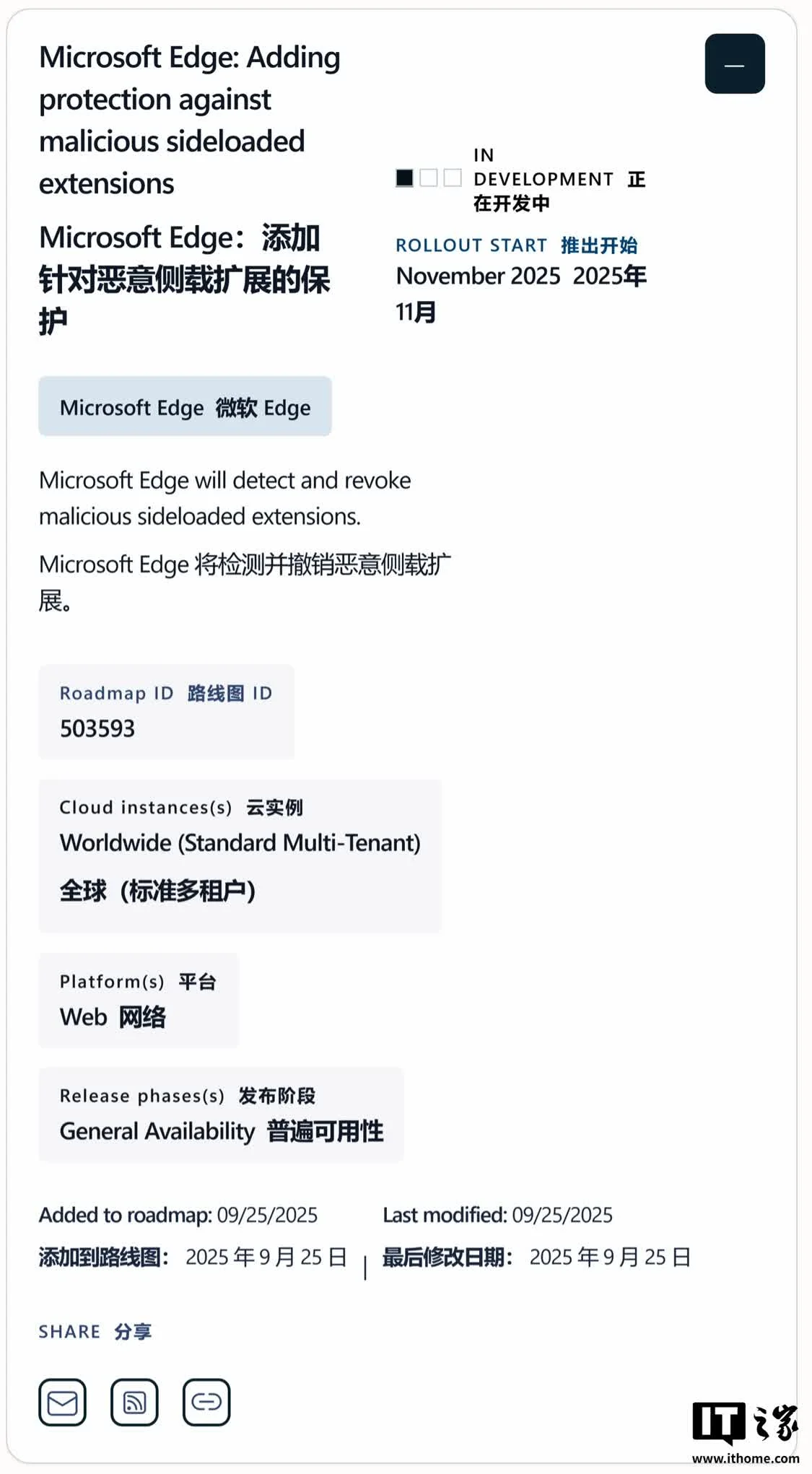
Task: Copy the link to this item
Action: (206, 1403)
